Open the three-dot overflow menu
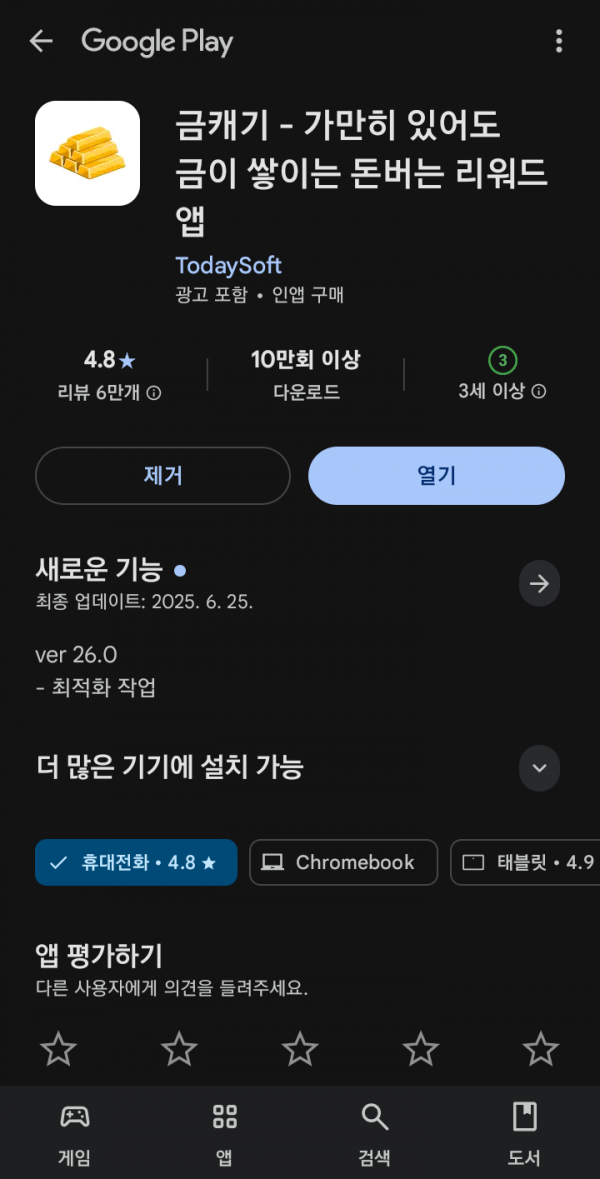This screenshot has height=1179, width=600. coord(559,41)
